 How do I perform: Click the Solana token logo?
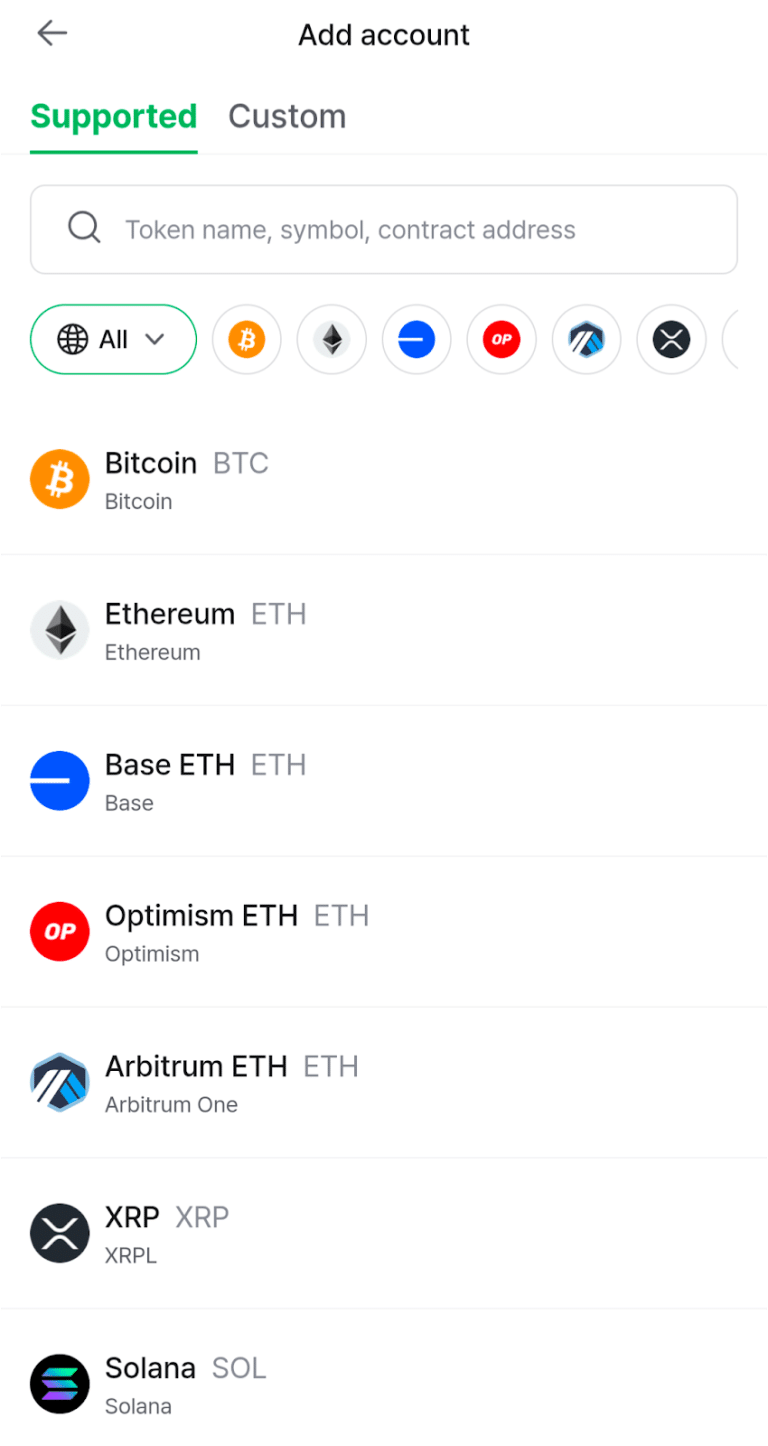tap(59, 1384)
